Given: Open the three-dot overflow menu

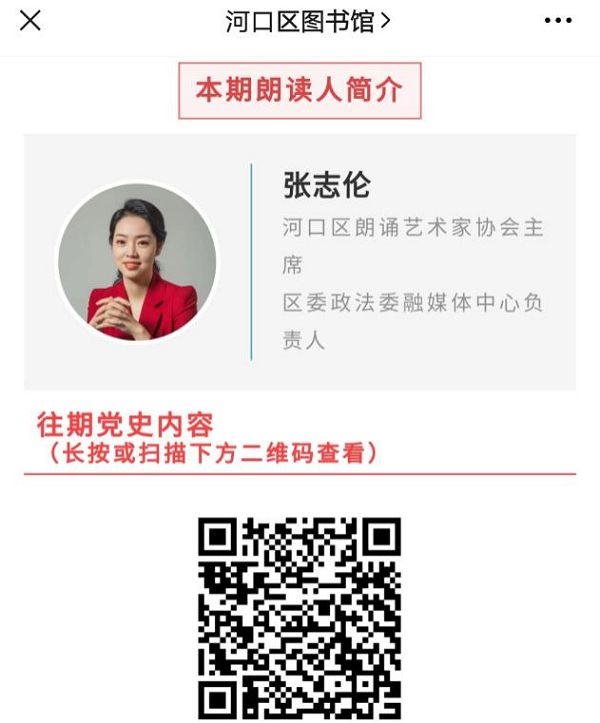Looking at the screenshot, I should [x=558, y=21].
